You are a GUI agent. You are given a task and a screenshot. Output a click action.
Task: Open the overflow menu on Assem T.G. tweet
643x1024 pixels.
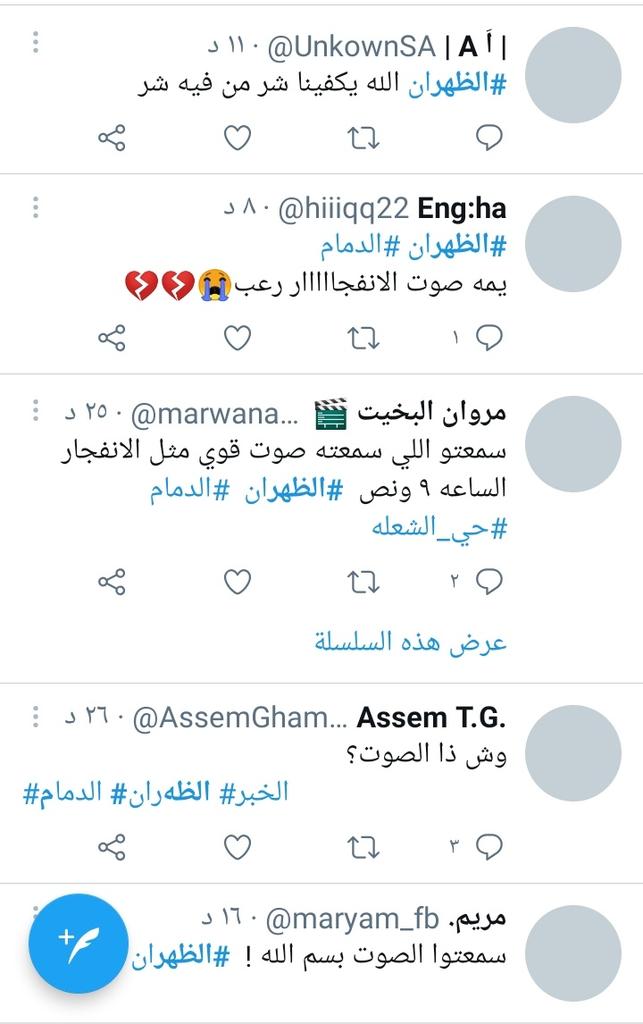pos(36,717)
